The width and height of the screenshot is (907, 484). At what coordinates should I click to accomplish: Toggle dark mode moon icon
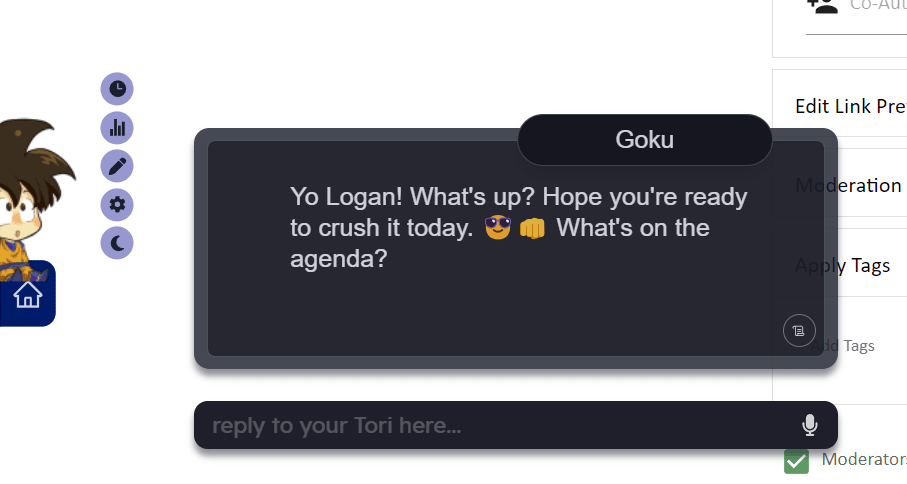[117, 242]
